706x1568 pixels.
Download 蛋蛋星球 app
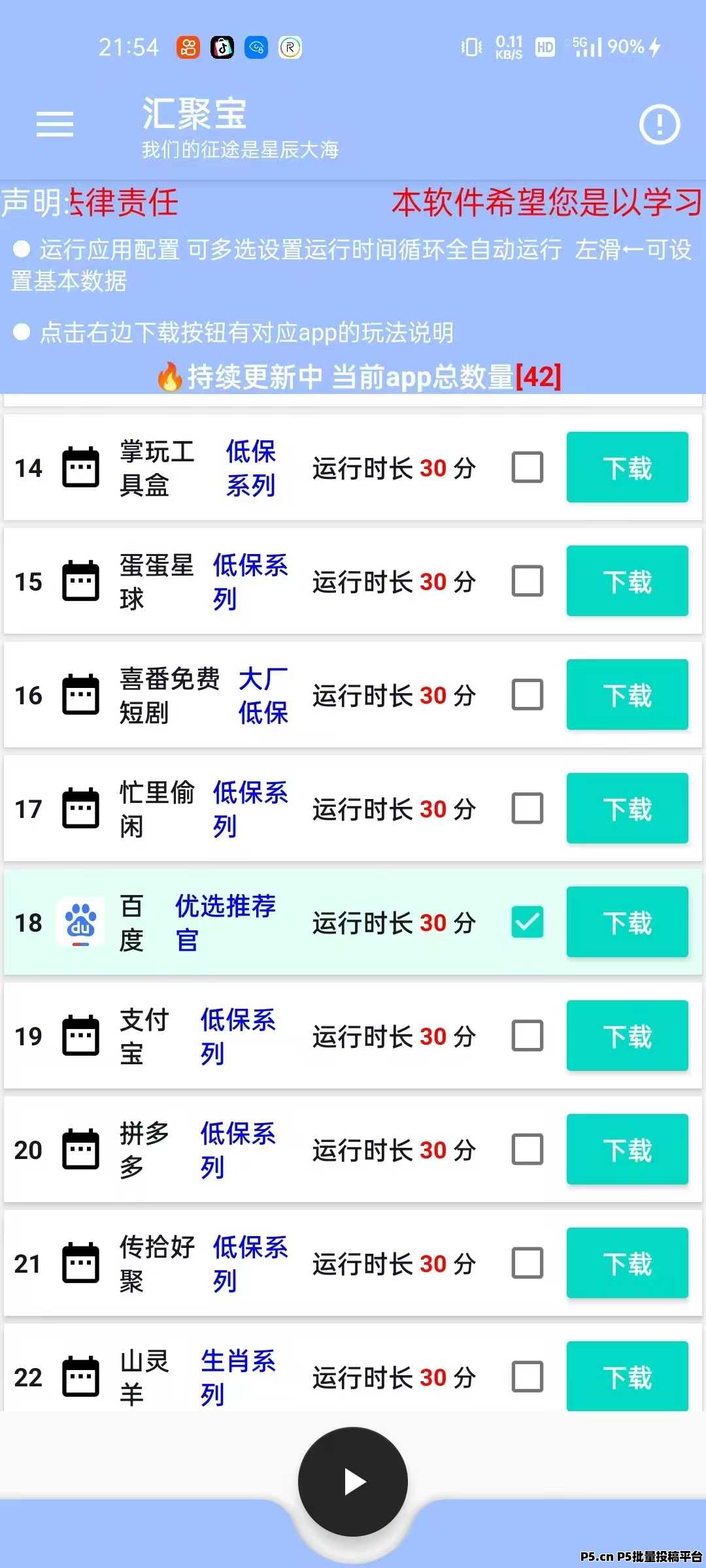(x=627, y=581)
